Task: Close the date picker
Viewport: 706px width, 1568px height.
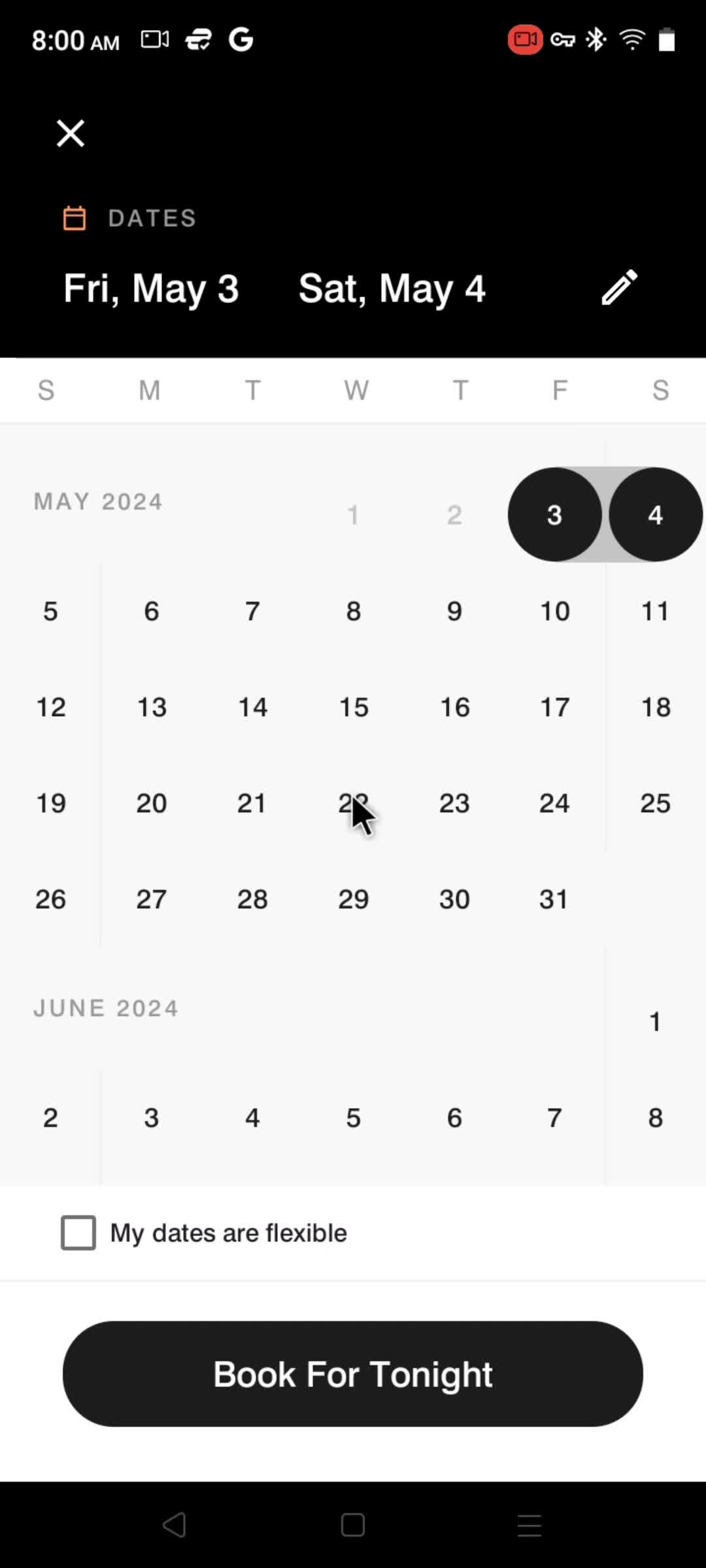Action: click(71, 133)
